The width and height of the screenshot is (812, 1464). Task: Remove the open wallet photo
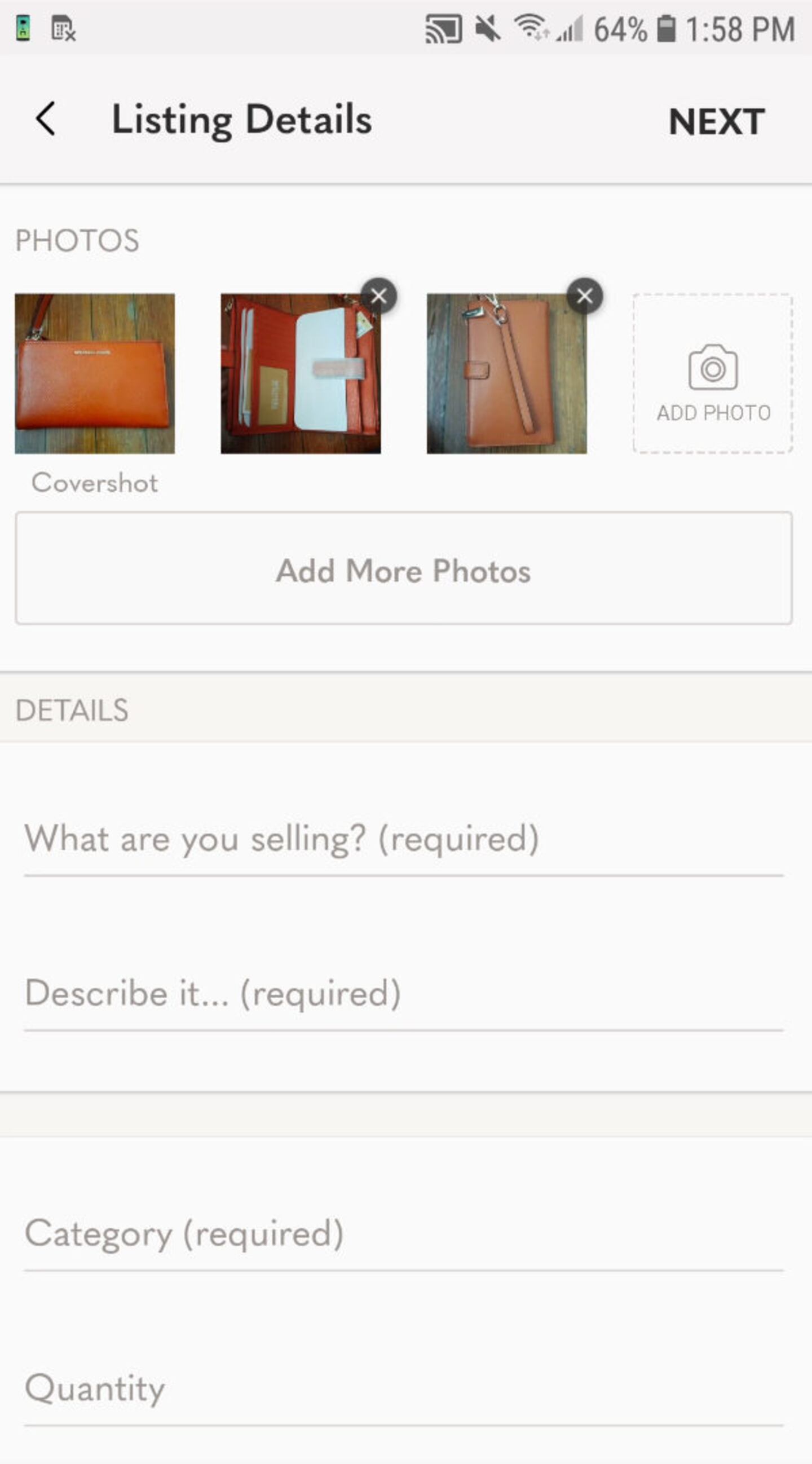coord(379,296)
